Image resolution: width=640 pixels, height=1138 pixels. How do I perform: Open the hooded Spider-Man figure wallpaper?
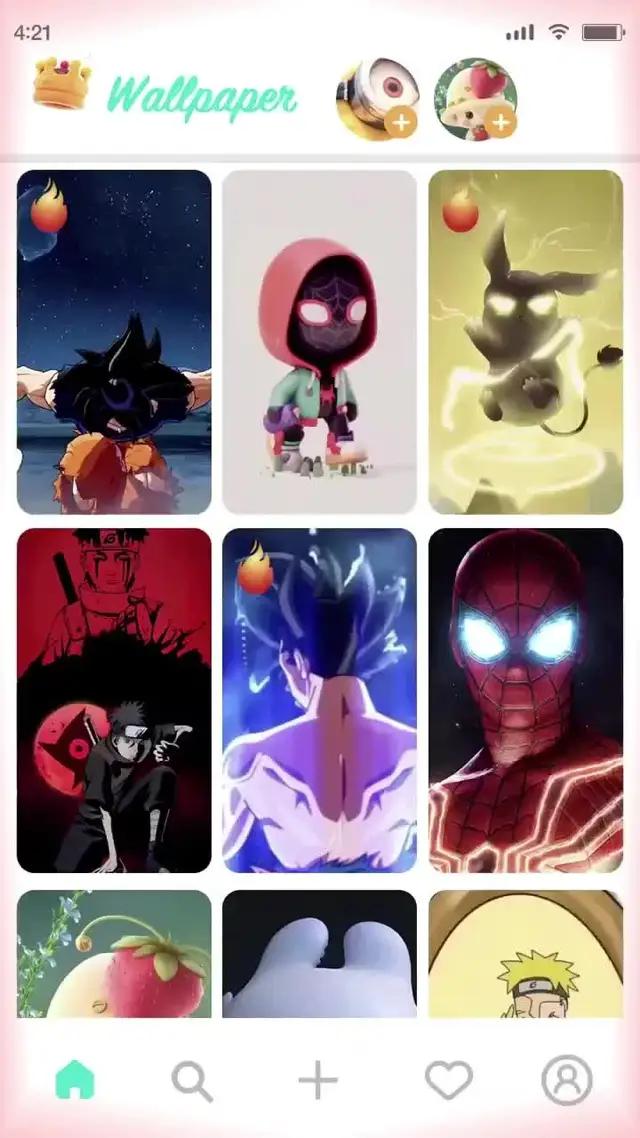[319, 342]
